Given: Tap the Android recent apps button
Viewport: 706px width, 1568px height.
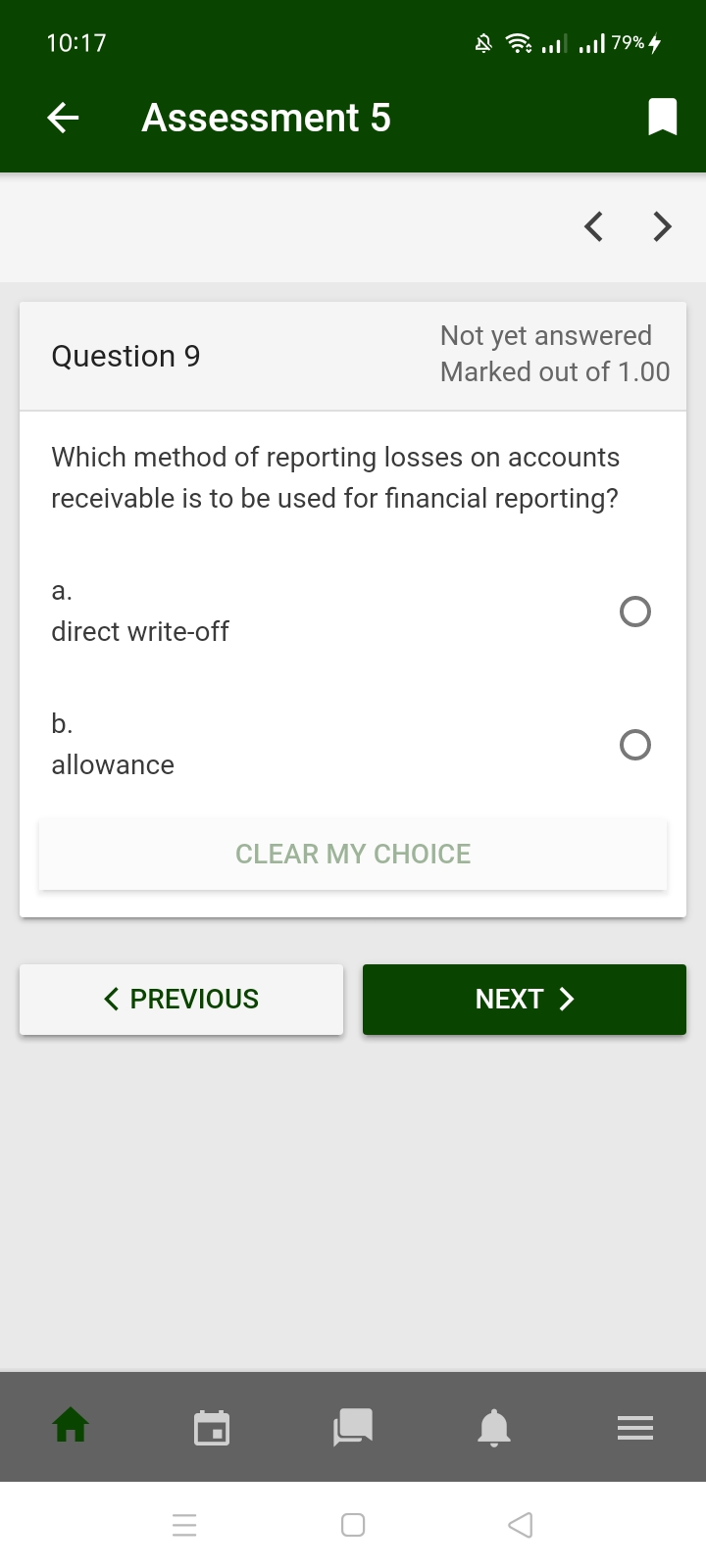Looking at the screenshot, I should click(185, 1525).
